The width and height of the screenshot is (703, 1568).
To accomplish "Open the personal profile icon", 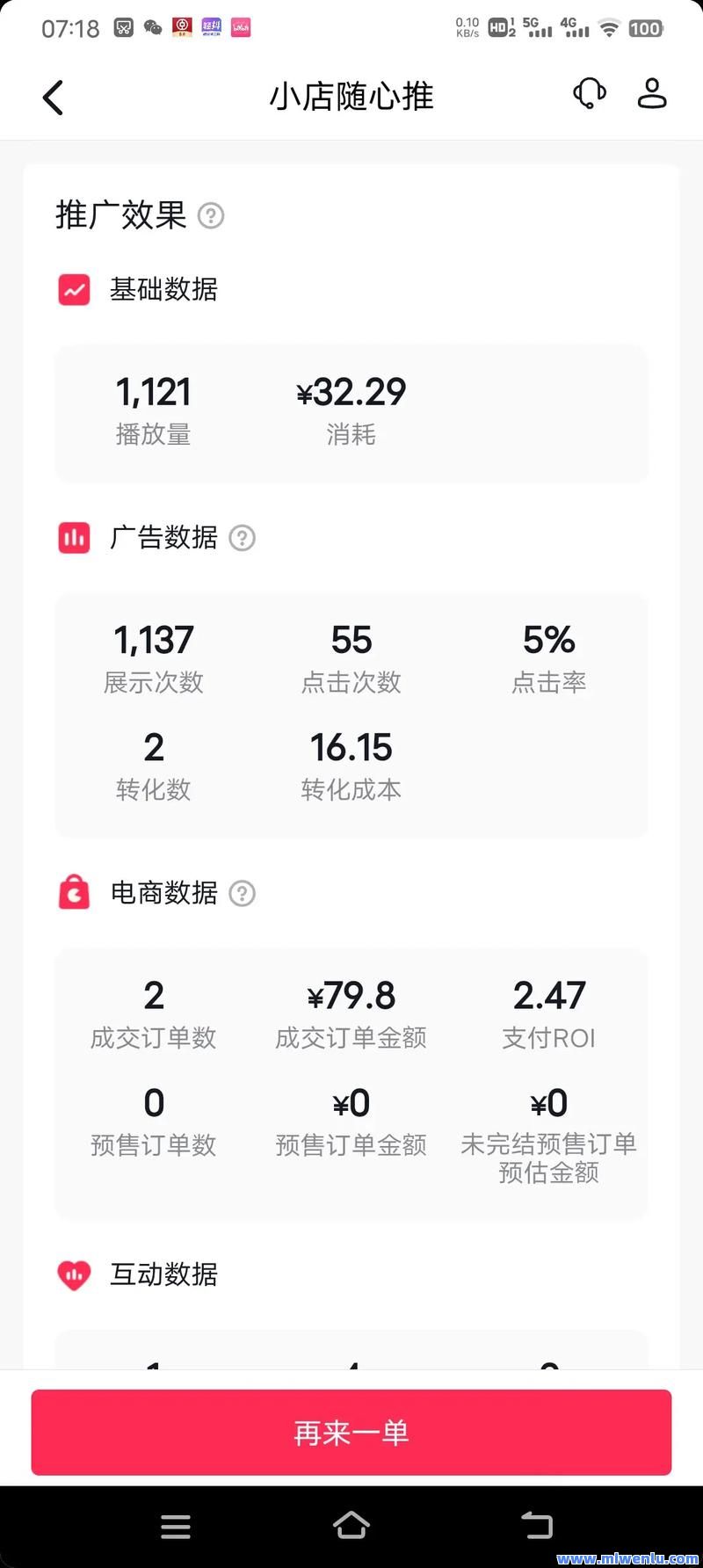I will pyautogui.click(x=651, y=95).
